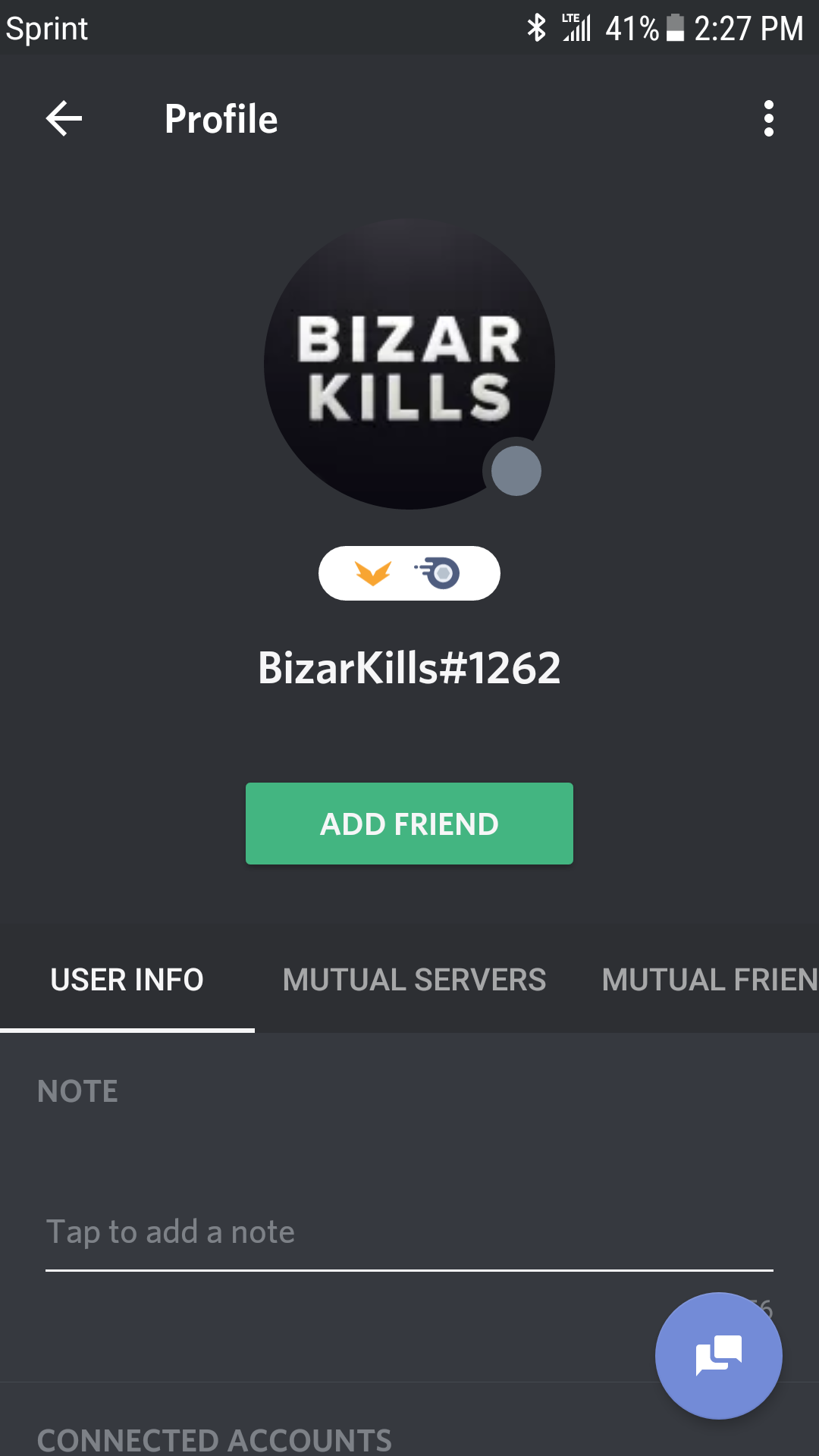
Task: Open the three-dot overflow menu
Action: click(768, 119)
